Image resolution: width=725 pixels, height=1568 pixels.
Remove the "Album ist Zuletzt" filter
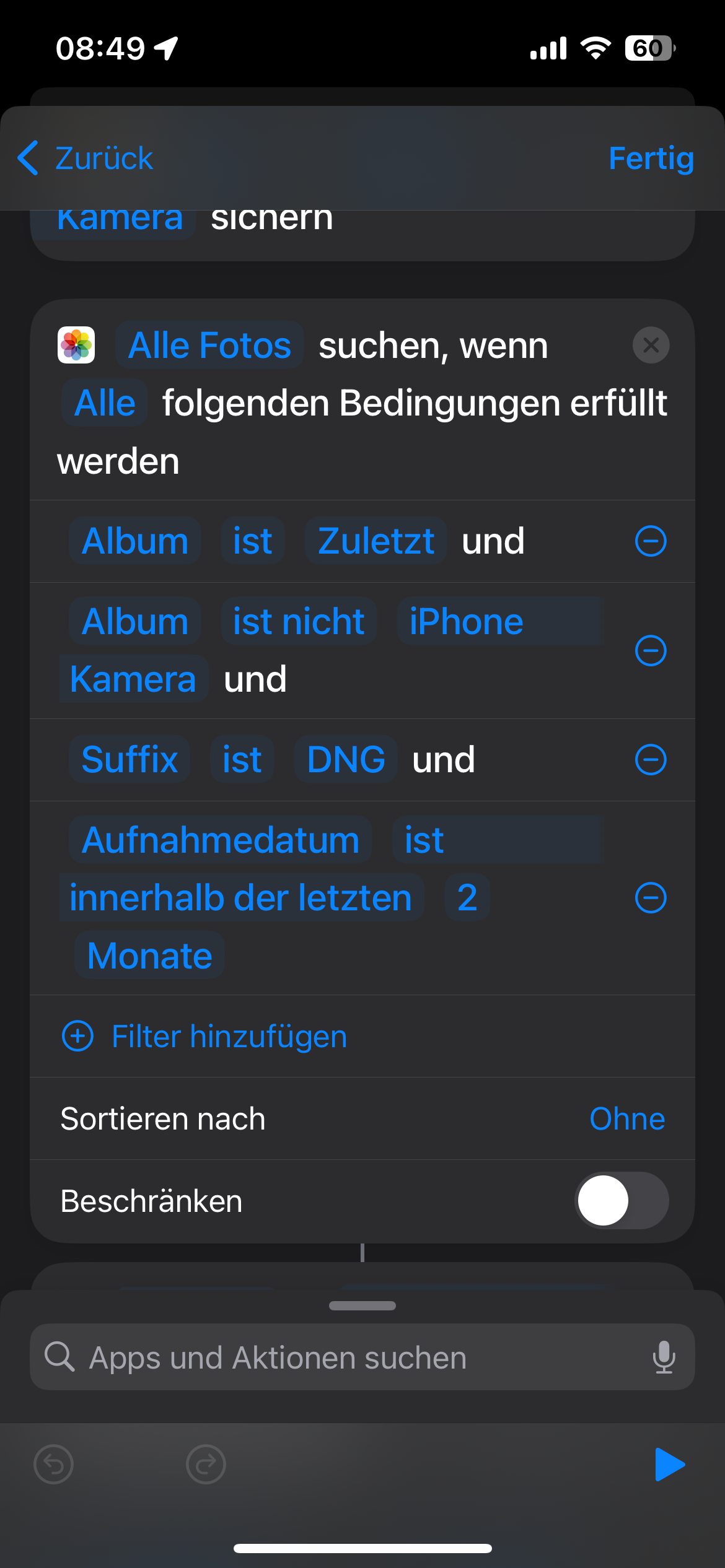click(650, 541)
